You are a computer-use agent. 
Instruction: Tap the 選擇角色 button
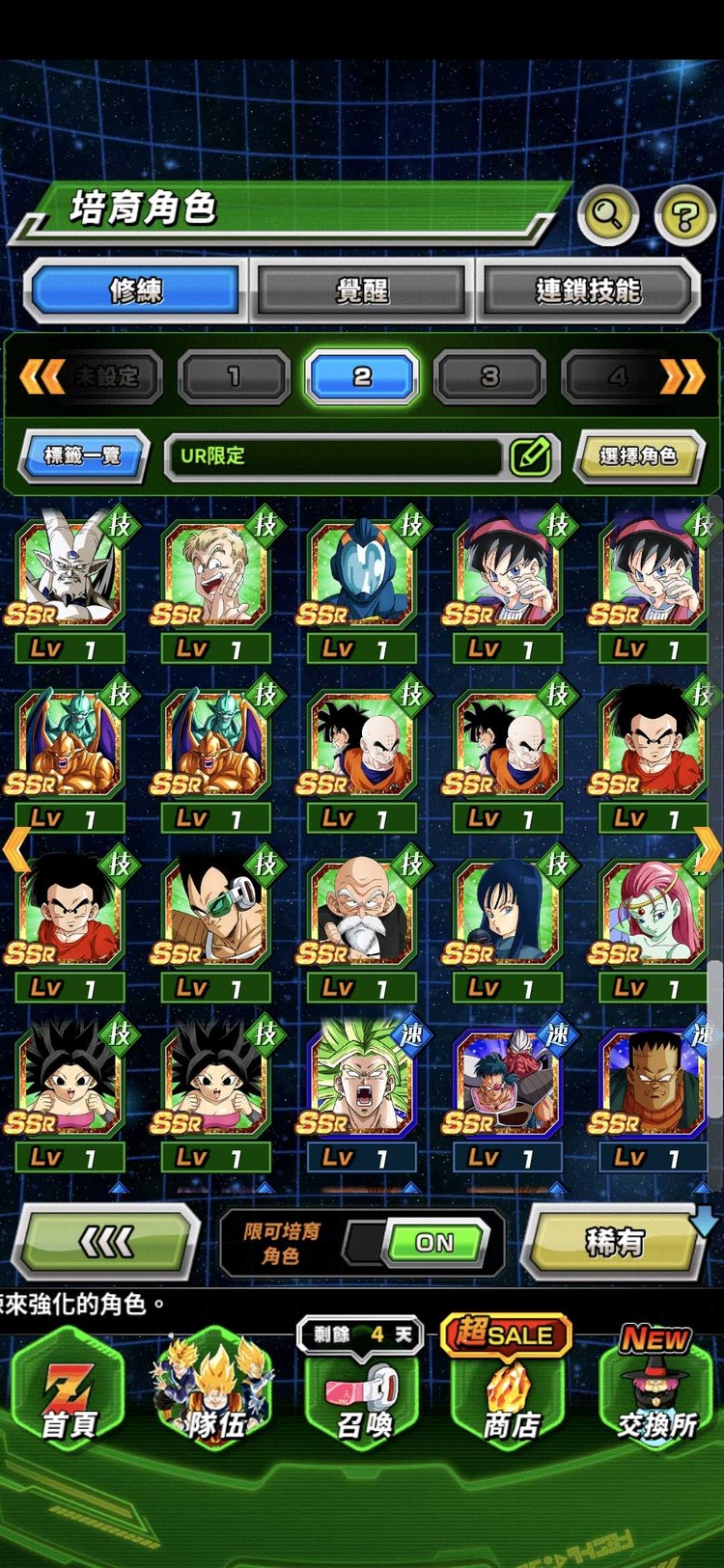pyautogui.click(x=638, y=455)
